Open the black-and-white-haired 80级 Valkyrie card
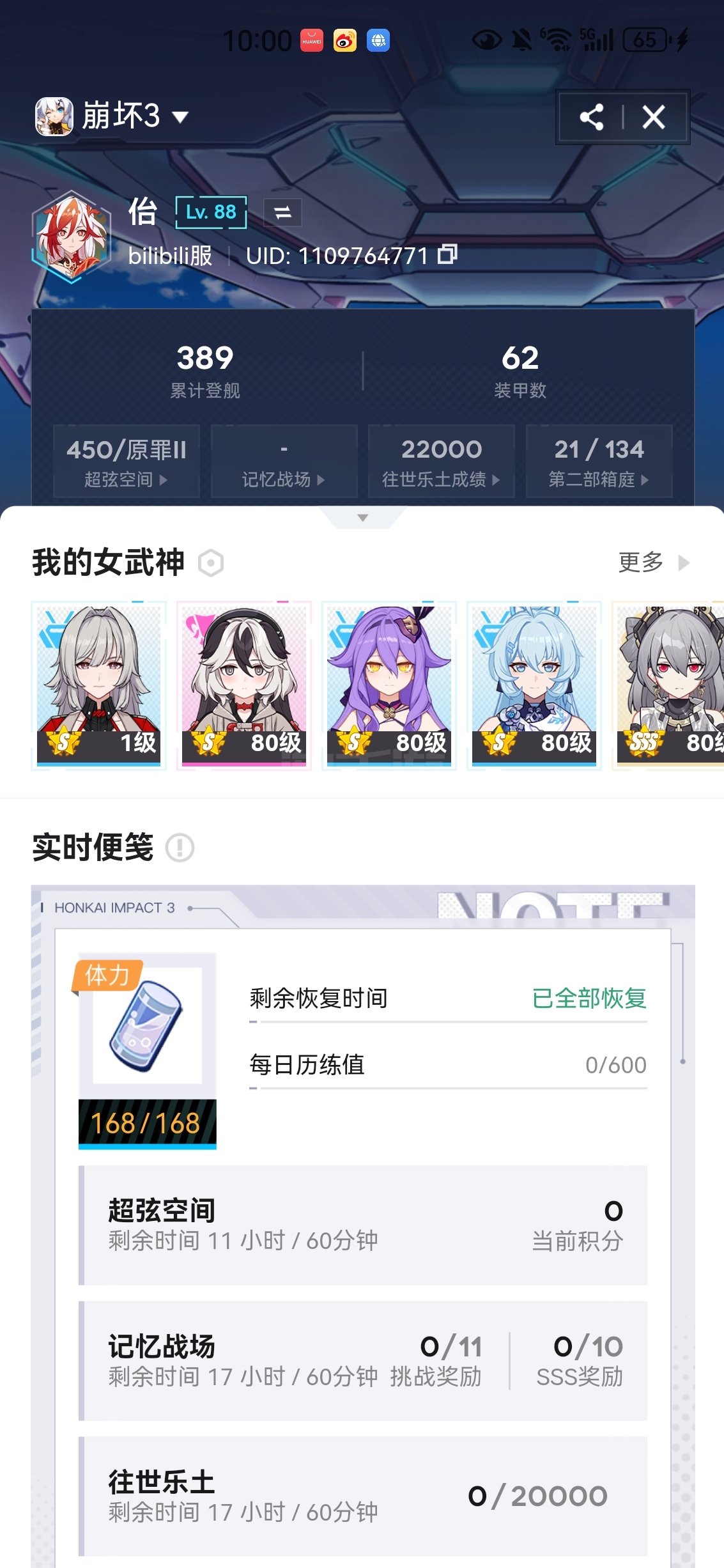The image size is (724, 1568). pyautogui.click(x=244, y=686)
